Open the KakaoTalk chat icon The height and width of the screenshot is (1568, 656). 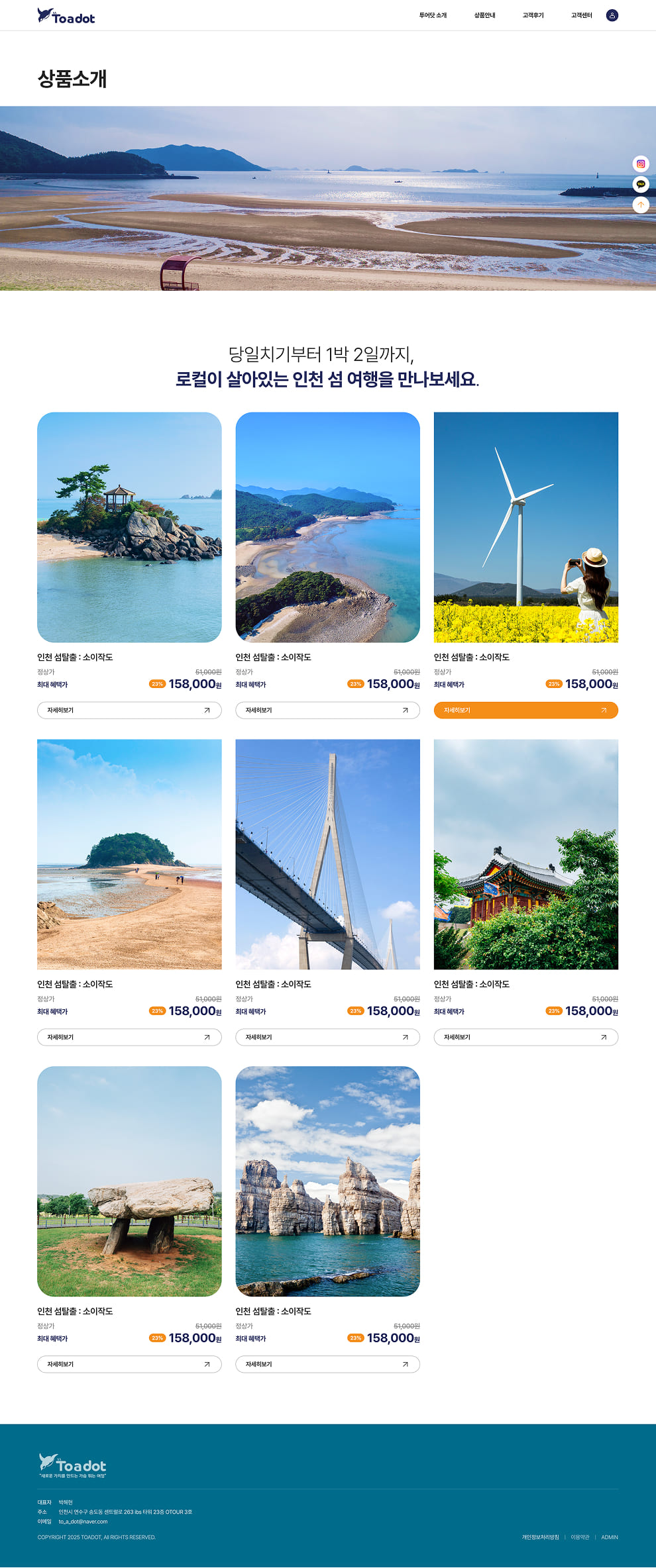[x=640, y=184]
